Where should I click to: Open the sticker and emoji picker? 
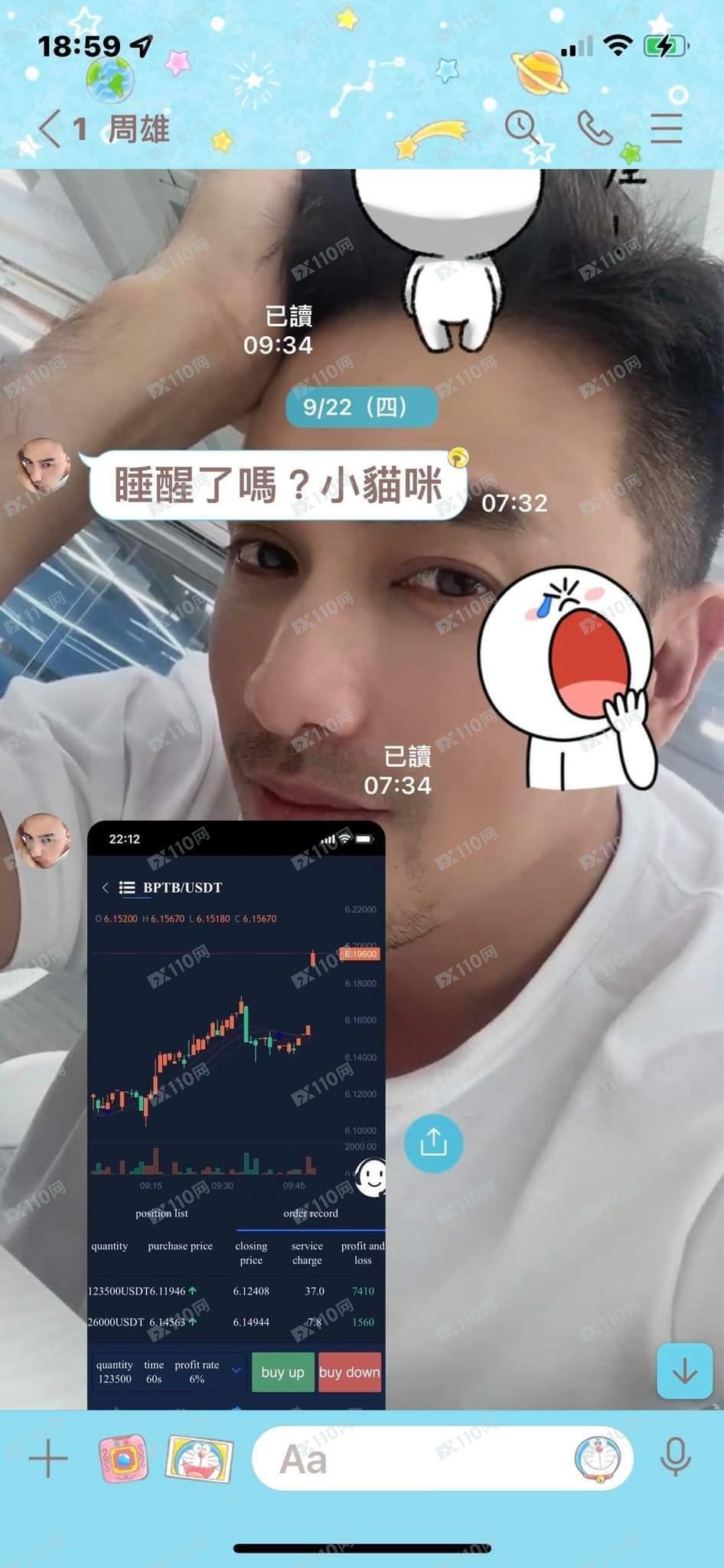tap(598, 1458)
